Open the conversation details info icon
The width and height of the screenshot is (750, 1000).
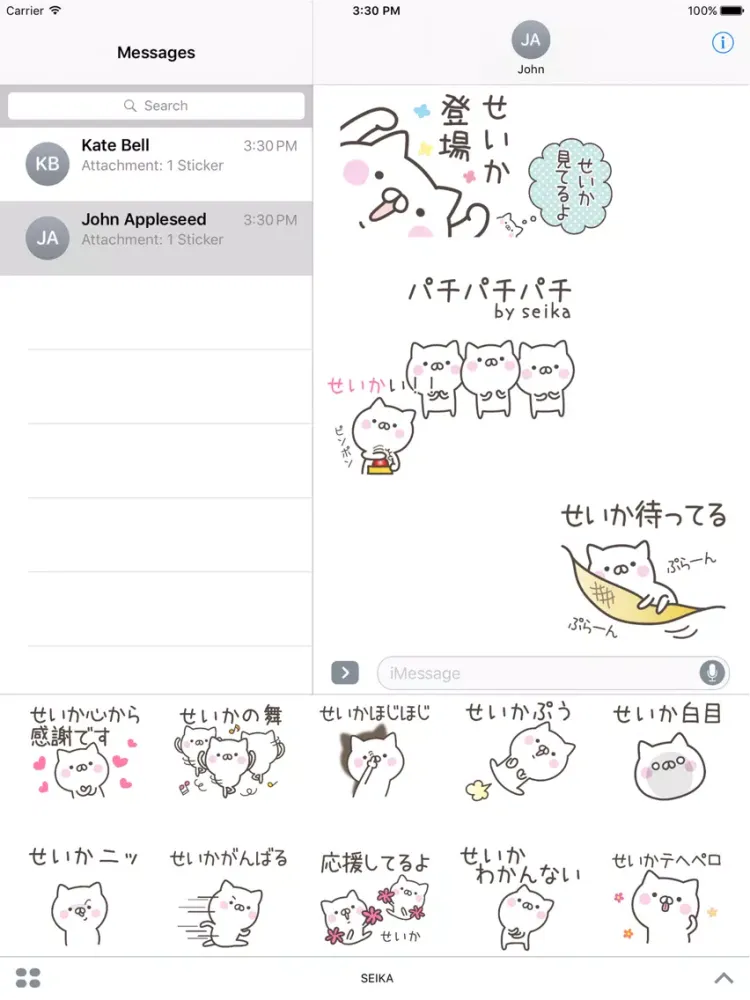pos(722,43)
